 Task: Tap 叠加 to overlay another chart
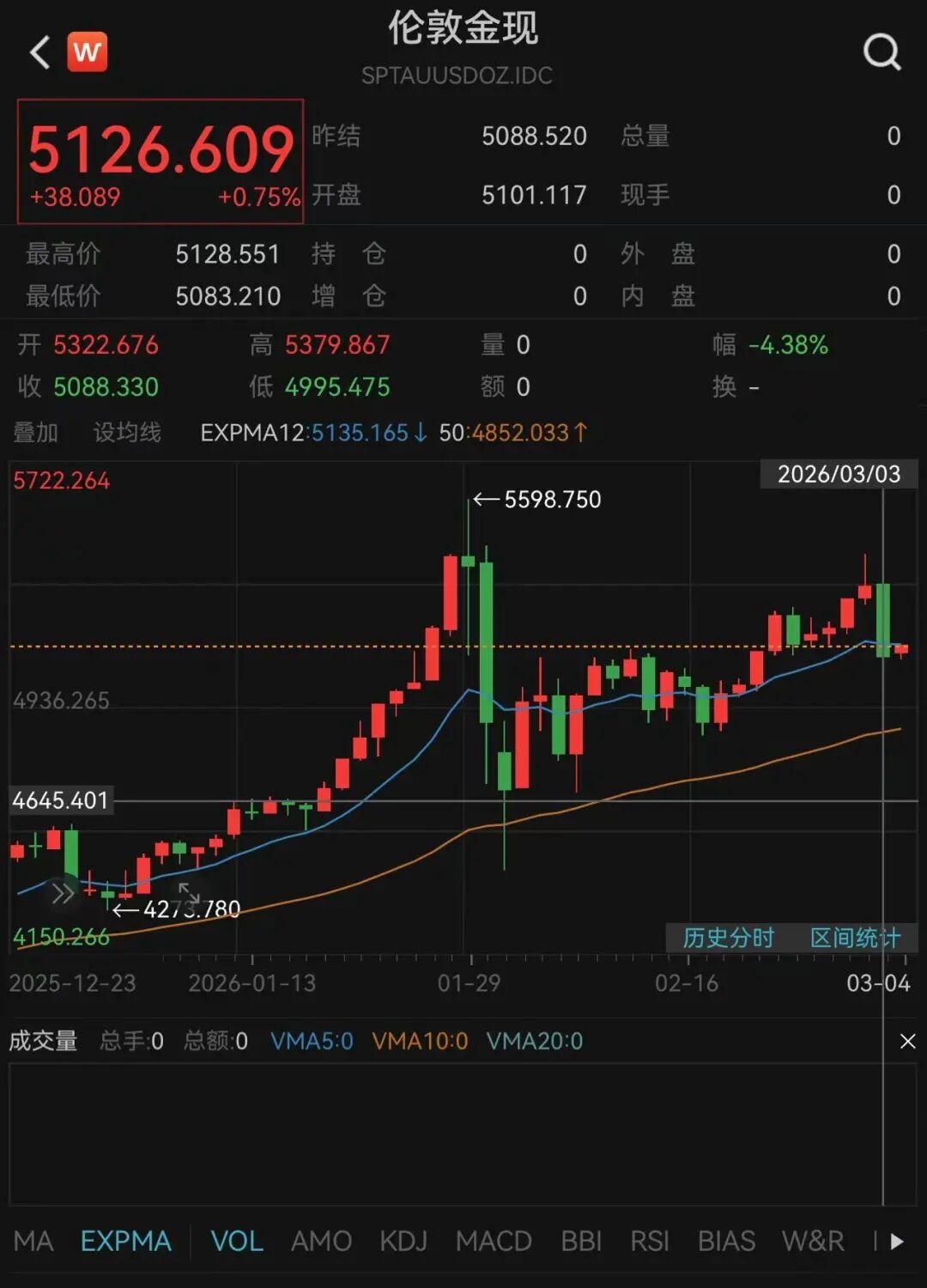(36, 433)
